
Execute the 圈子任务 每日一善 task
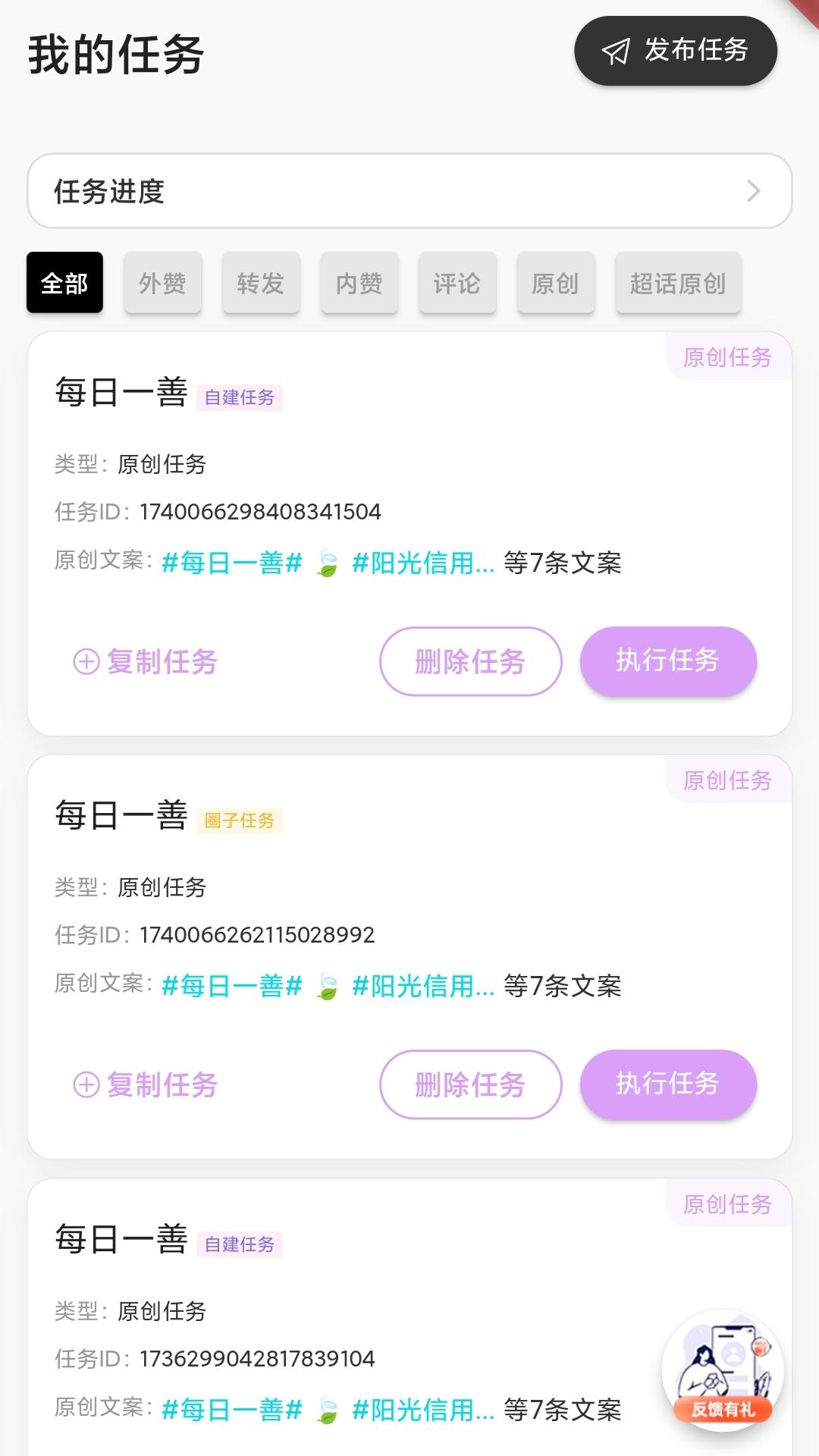pos(668,1084)
